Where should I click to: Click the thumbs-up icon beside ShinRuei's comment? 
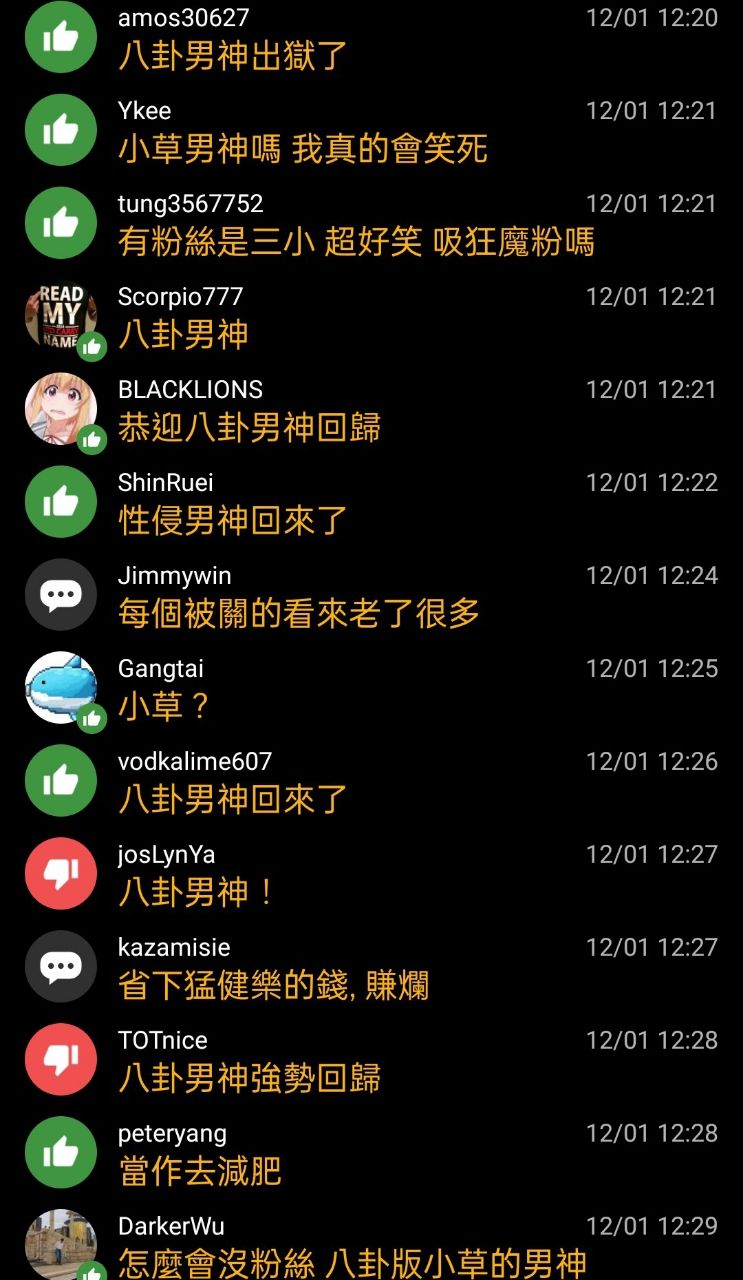60,502
